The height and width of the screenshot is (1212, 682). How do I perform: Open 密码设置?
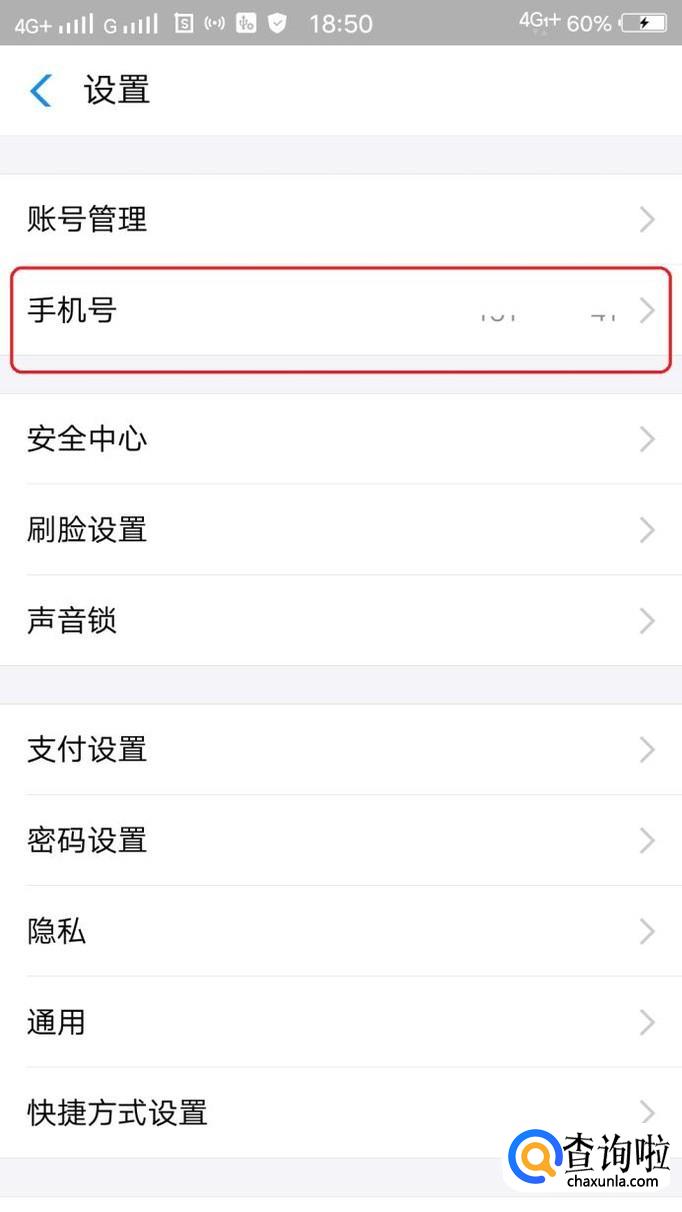(341, 840)
